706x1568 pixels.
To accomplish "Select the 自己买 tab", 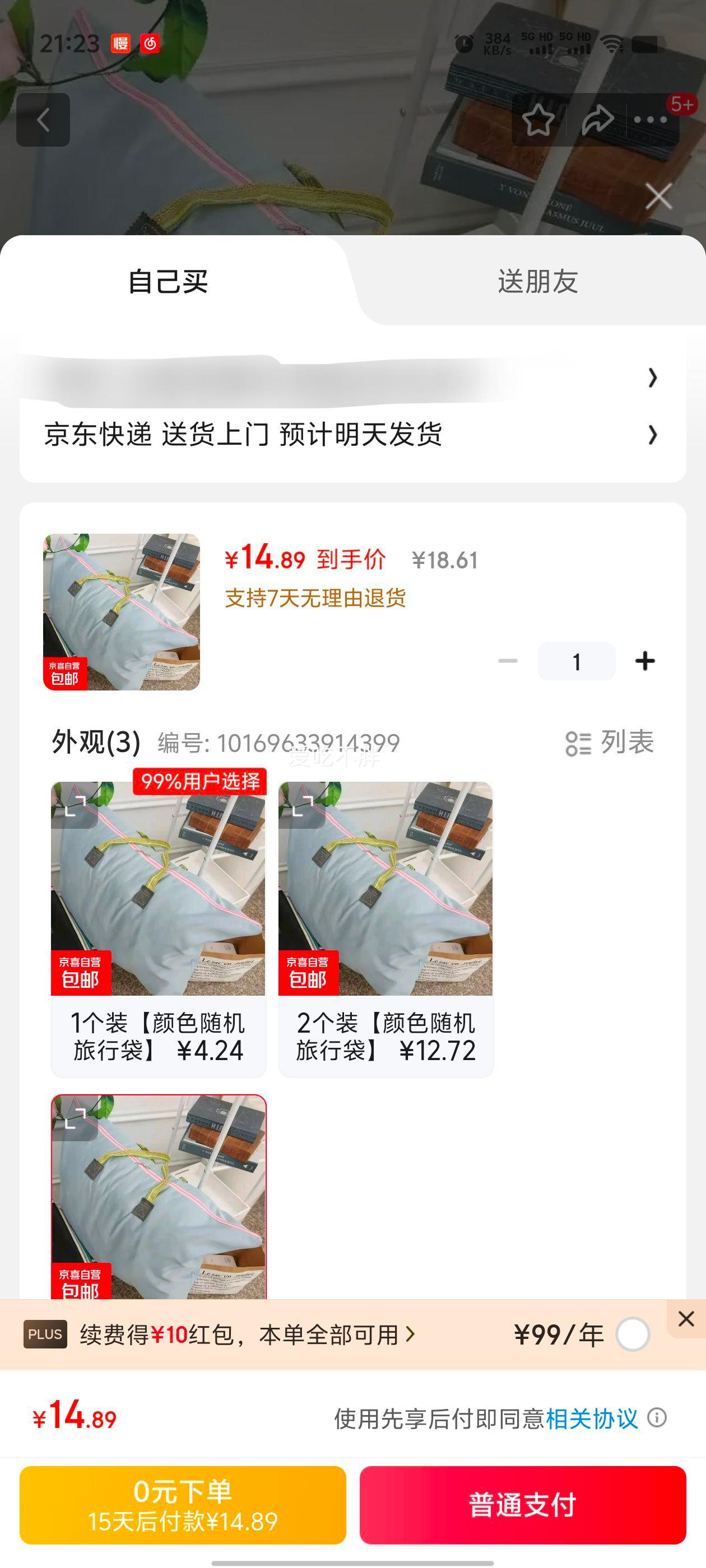I will (x=168, y=282).
